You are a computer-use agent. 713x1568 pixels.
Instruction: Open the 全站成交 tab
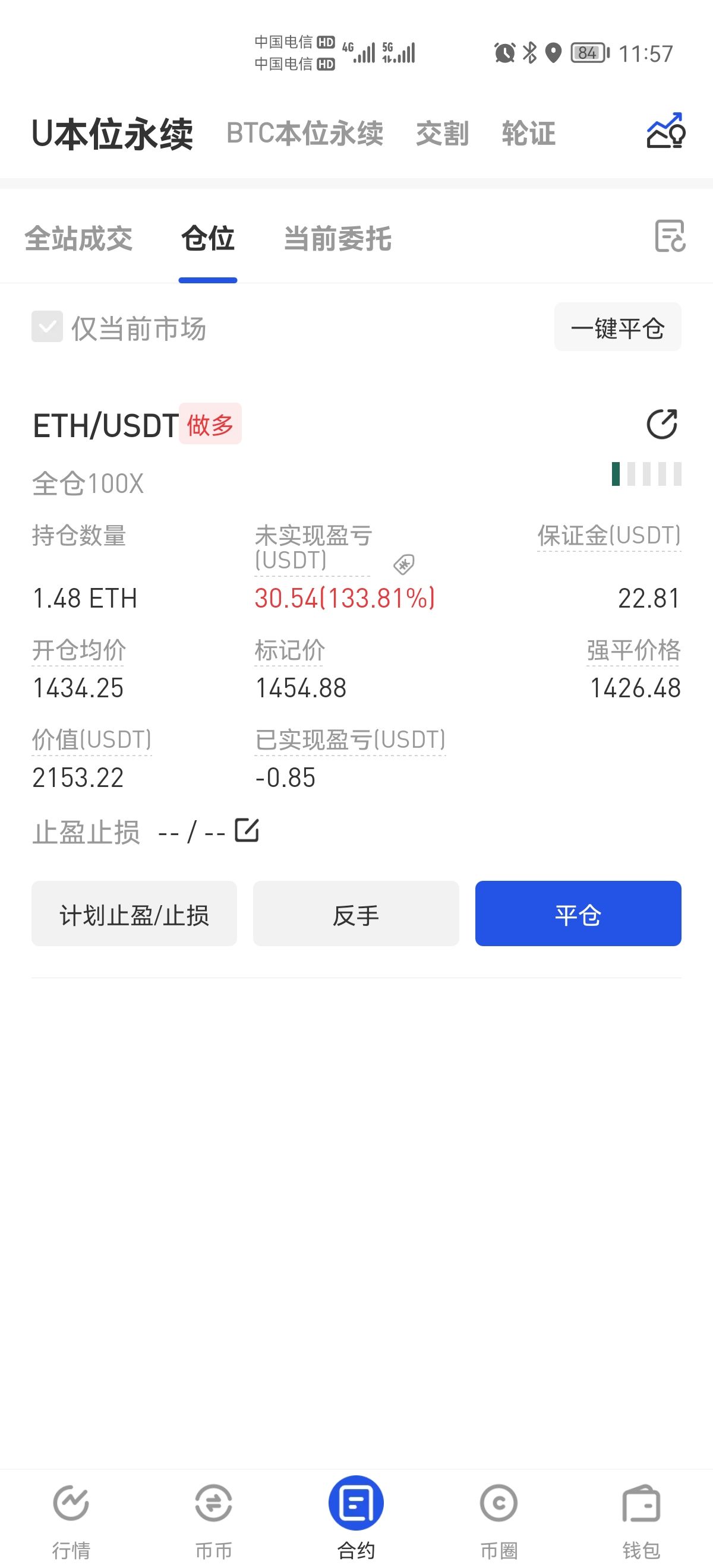click(78, 238)
